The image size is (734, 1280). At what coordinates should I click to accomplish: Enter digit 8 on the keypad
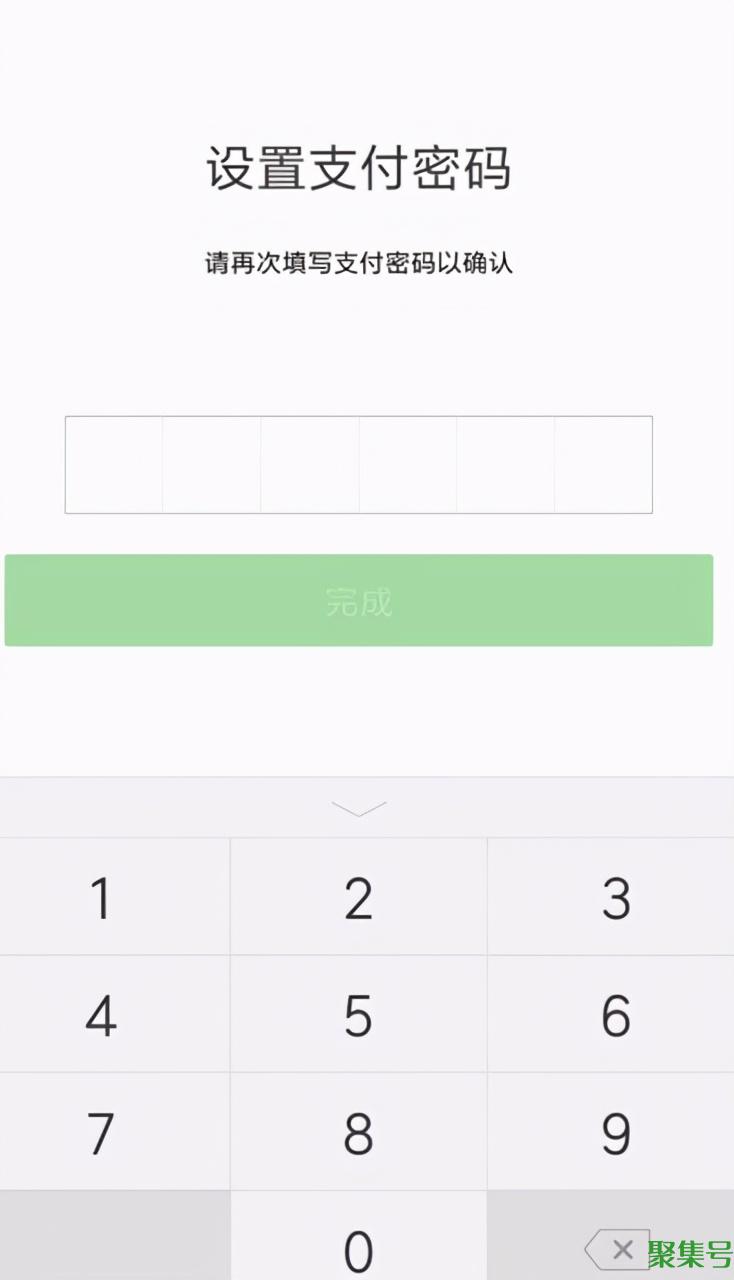click(358, 1133)
